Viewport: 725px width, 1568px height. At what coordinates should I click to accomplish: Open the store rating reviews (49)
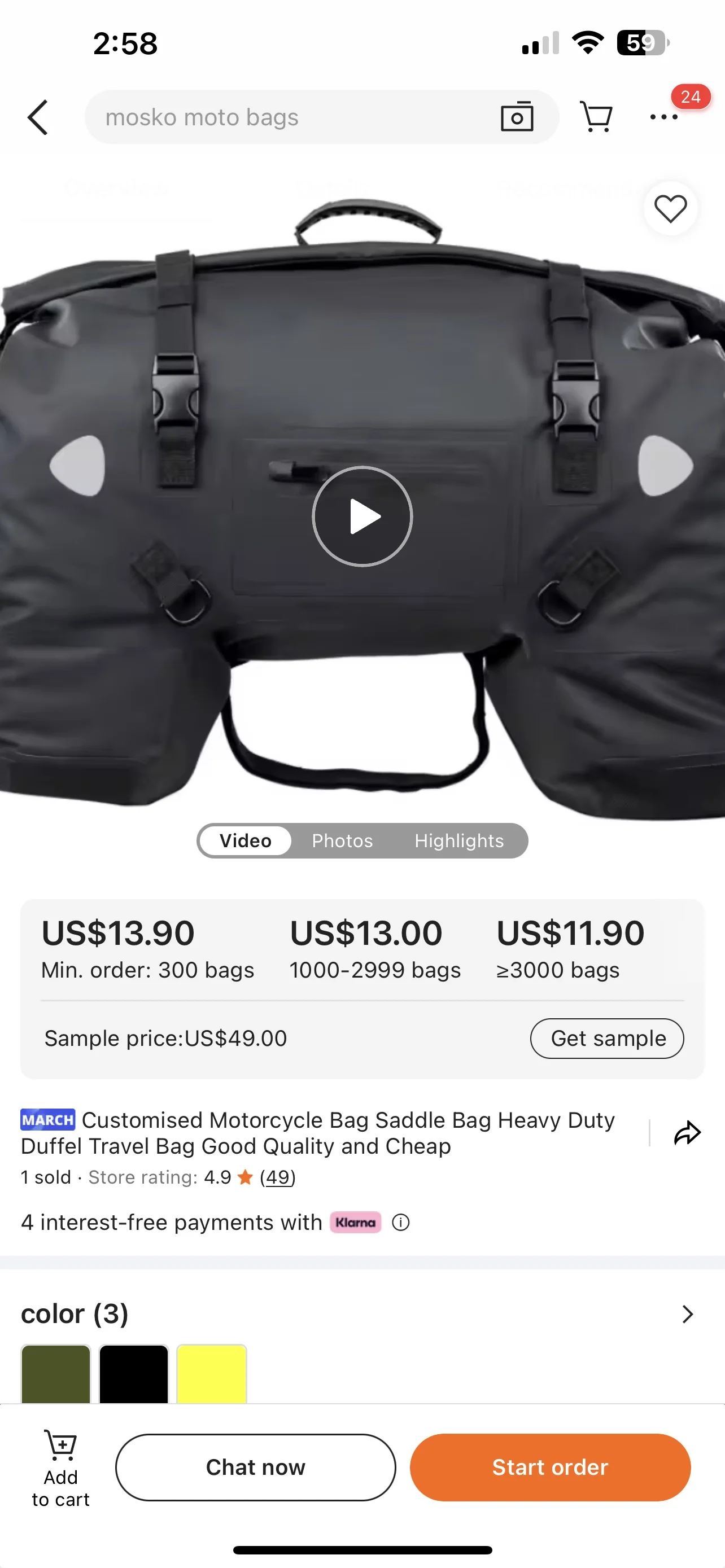(x=278, y=1177)
